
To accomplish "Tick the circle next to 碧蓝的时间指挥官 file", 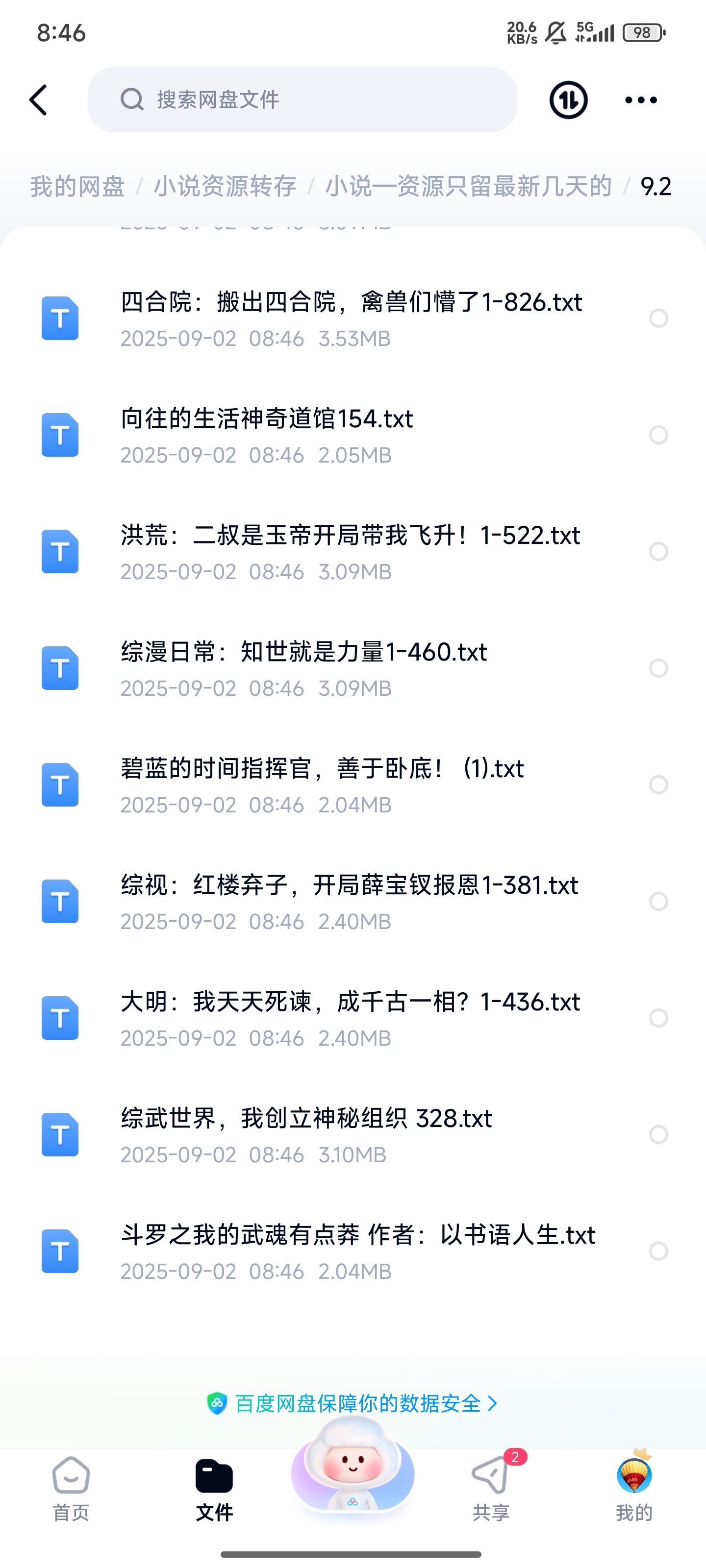I will click(658, 784).
